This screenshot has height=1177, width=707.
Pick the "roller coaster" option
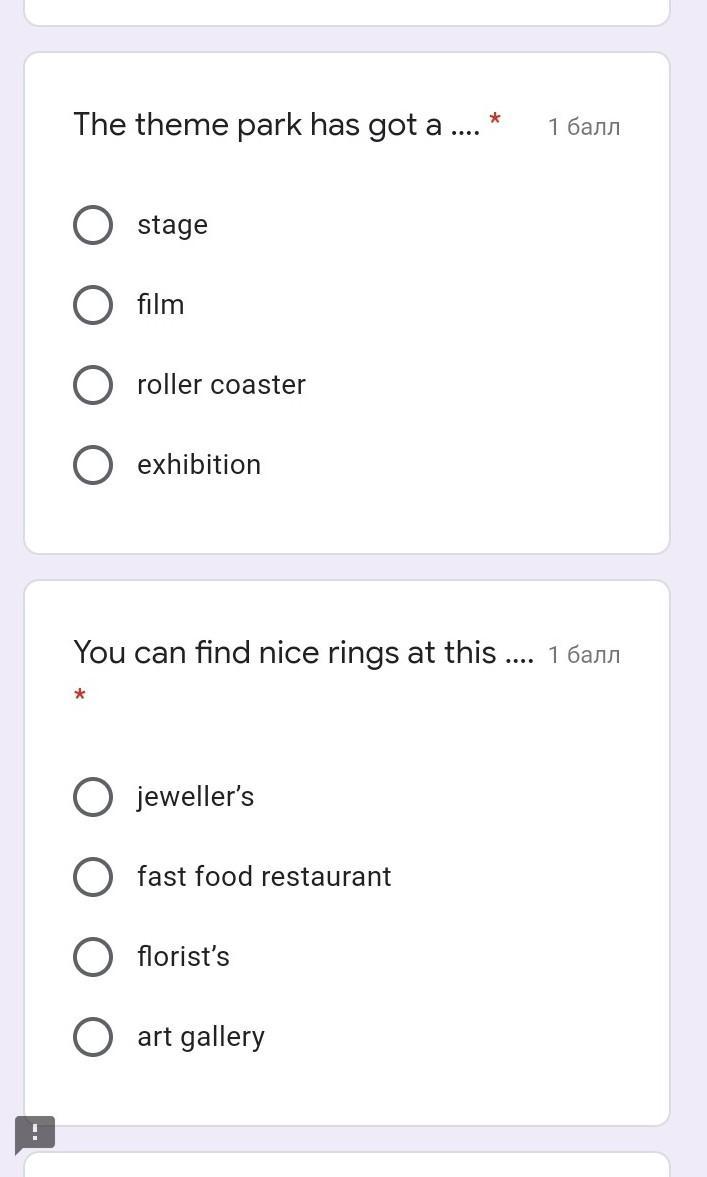point(93,385)
